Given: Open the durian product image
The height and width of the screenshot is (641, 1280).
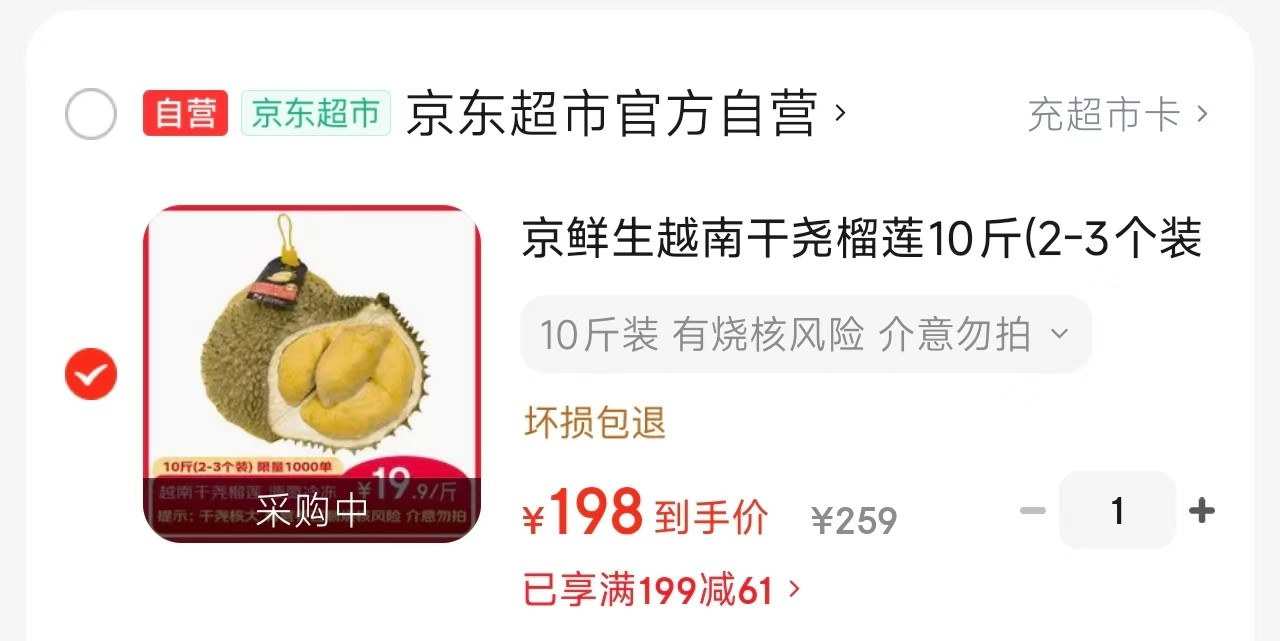Looking at the screenshot, I should pos(311,374).
